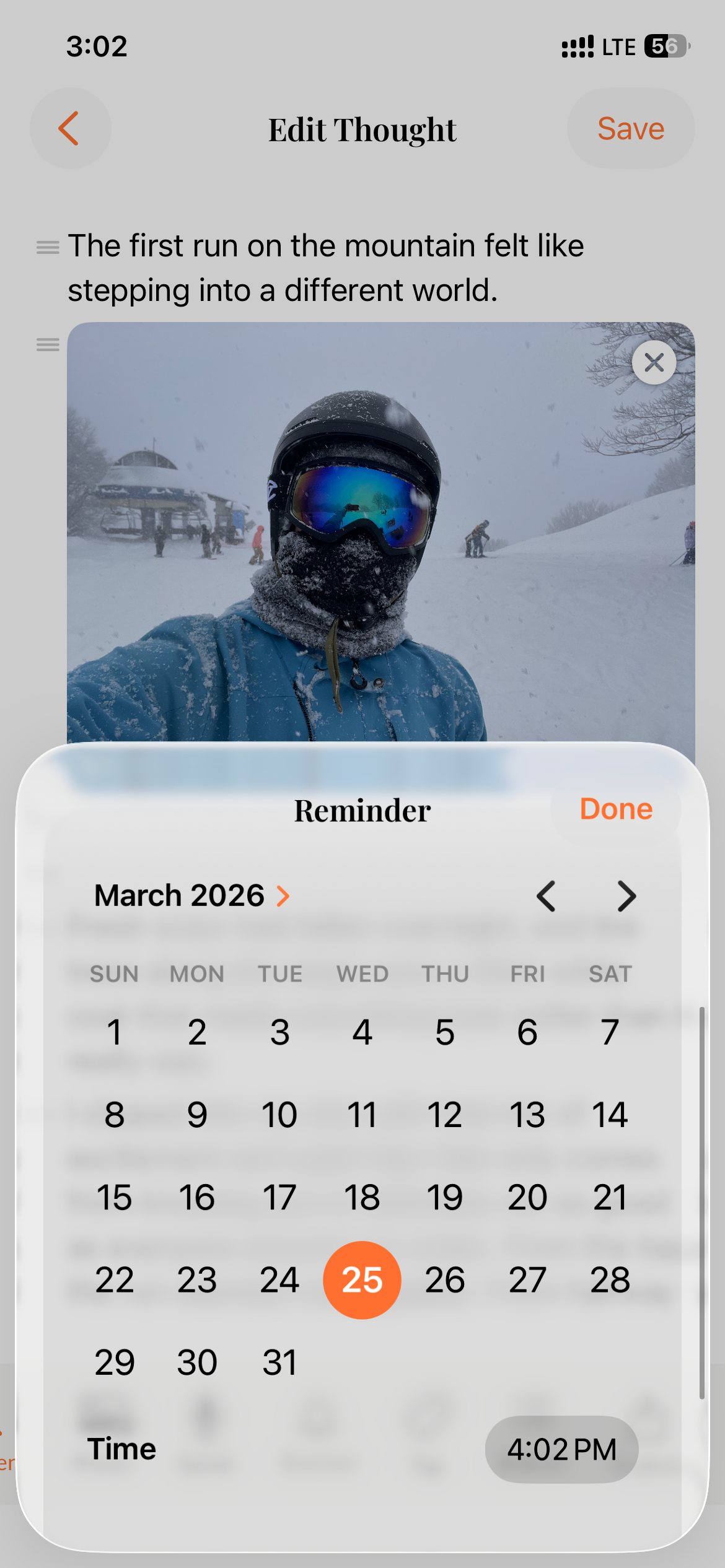Viewport: 725px width, 1568px height.
Task: Select March 1 on the calendar
Action: (x=115, y=1032)
